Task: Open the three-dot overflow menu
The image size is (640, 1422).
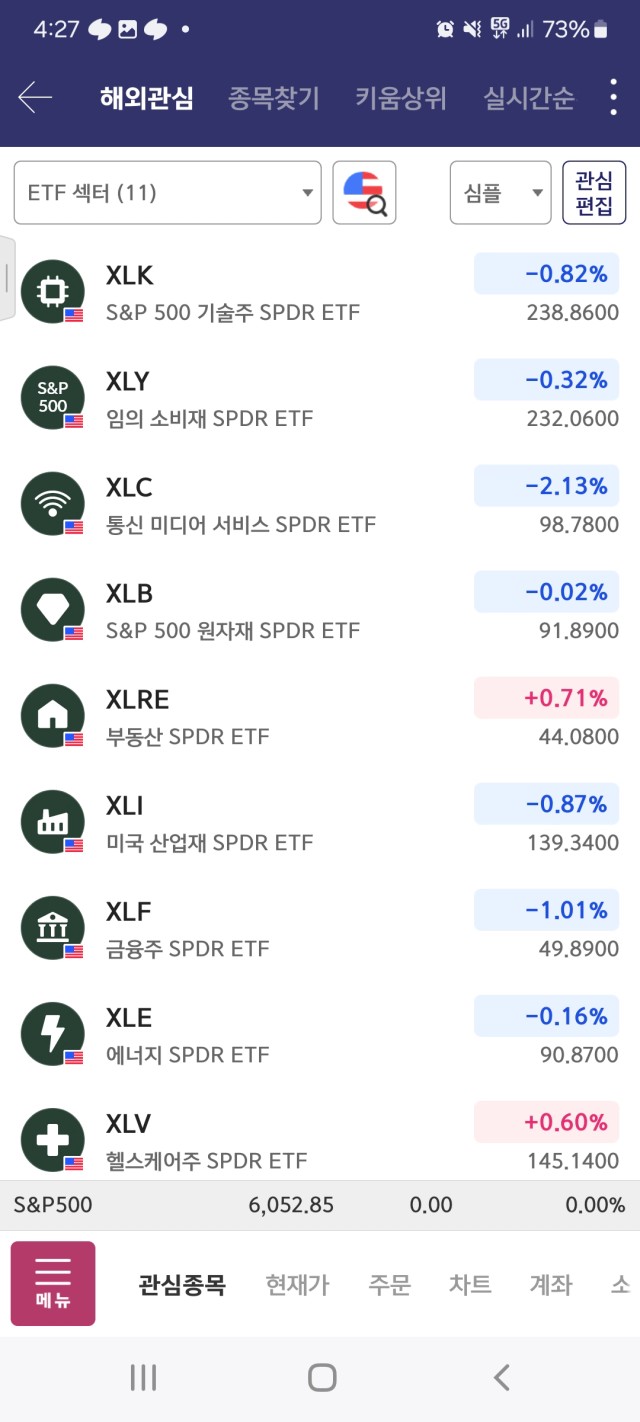Action: click(614, 98)
